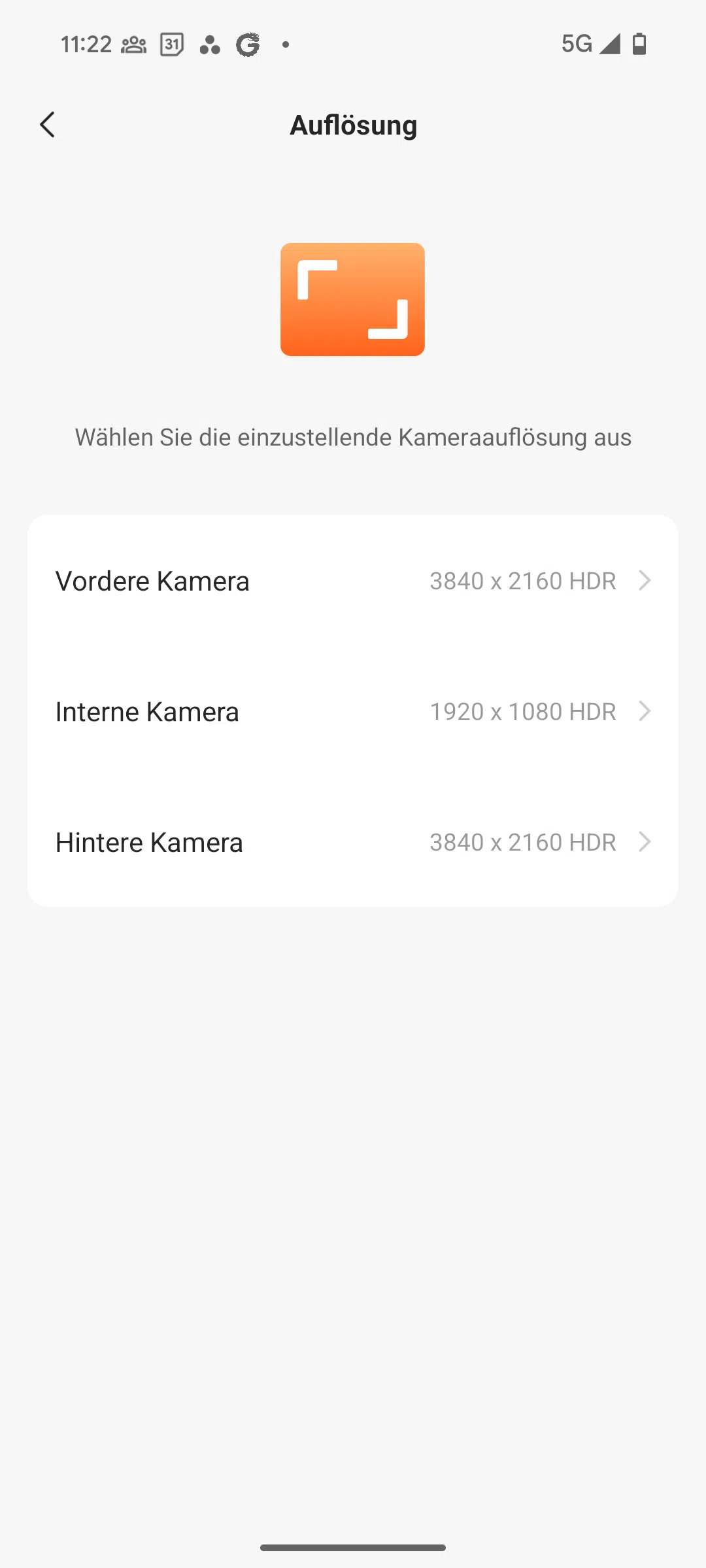
Task: Open Interne Kamera resolution settings
Action: 353,711
